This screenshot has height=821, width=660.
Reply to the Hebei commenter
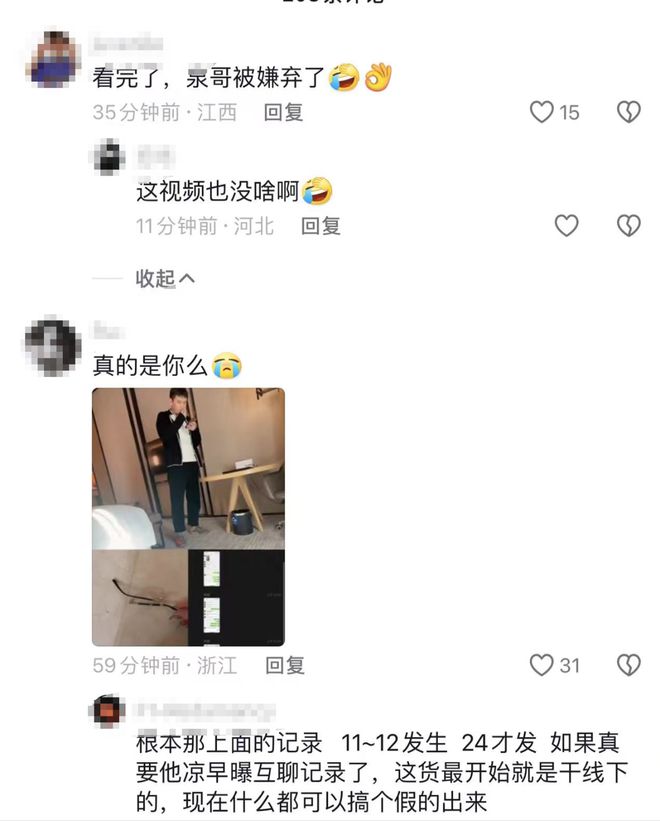tap(321, 226)
